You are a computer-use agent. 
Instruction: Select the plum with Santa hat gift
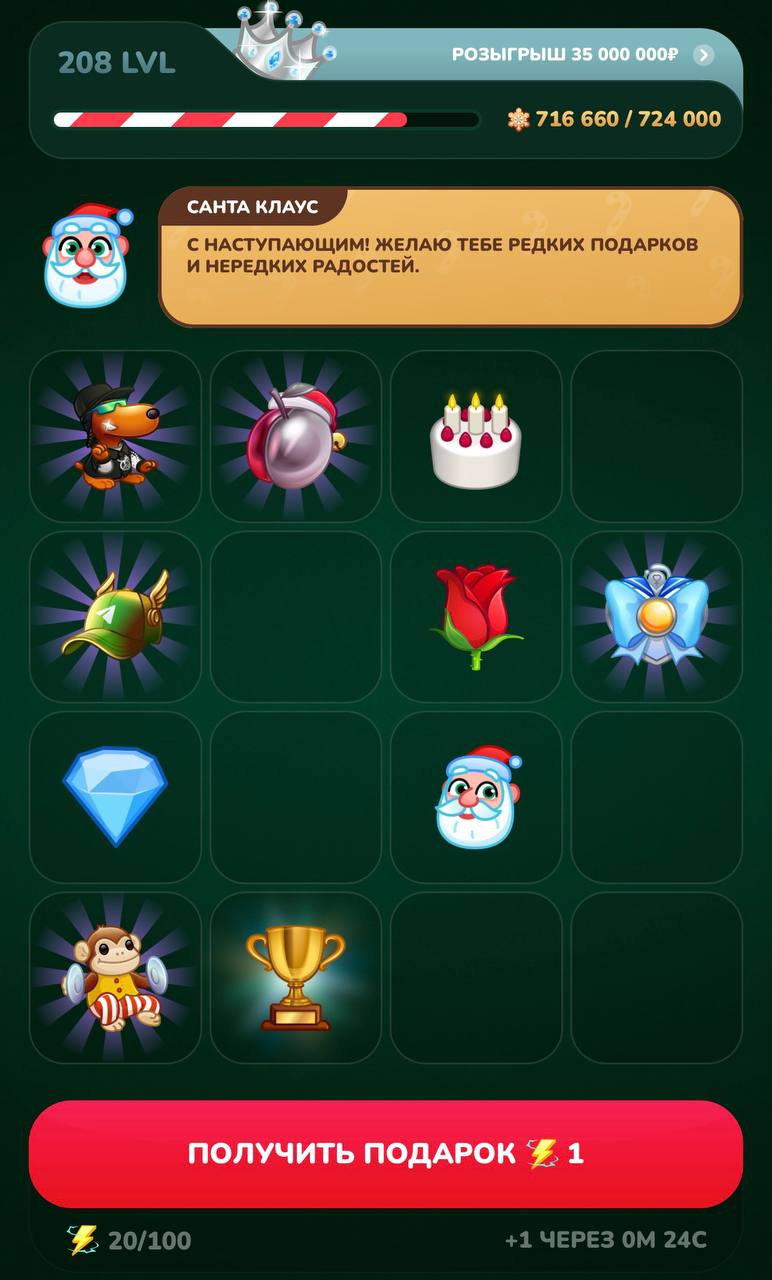click(x=296, y=436)
